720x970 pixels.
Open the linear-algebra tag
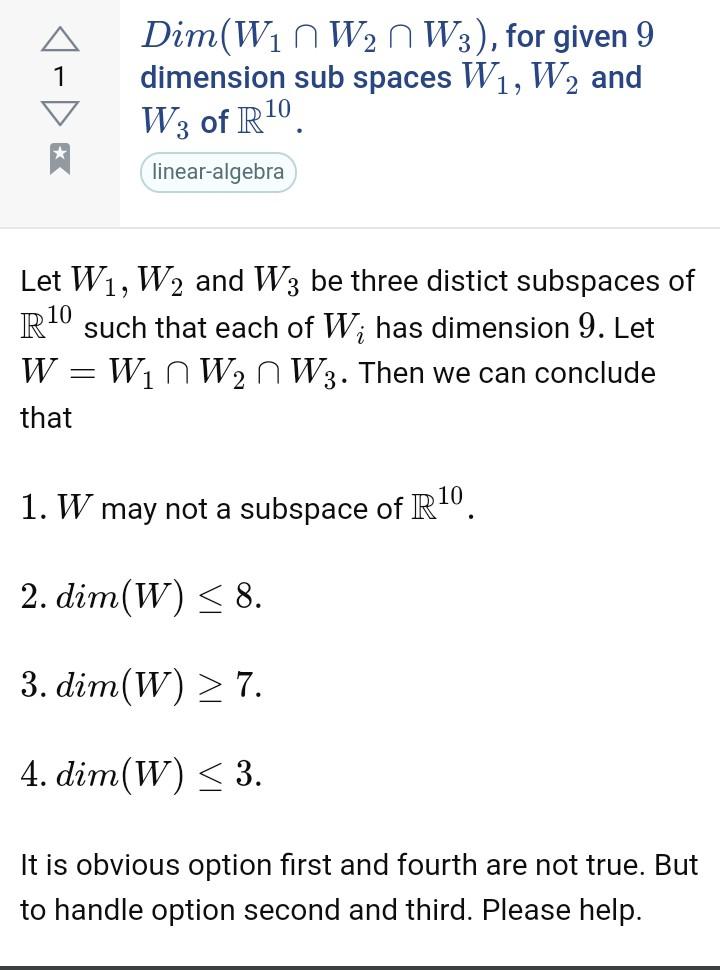point(218,172)
